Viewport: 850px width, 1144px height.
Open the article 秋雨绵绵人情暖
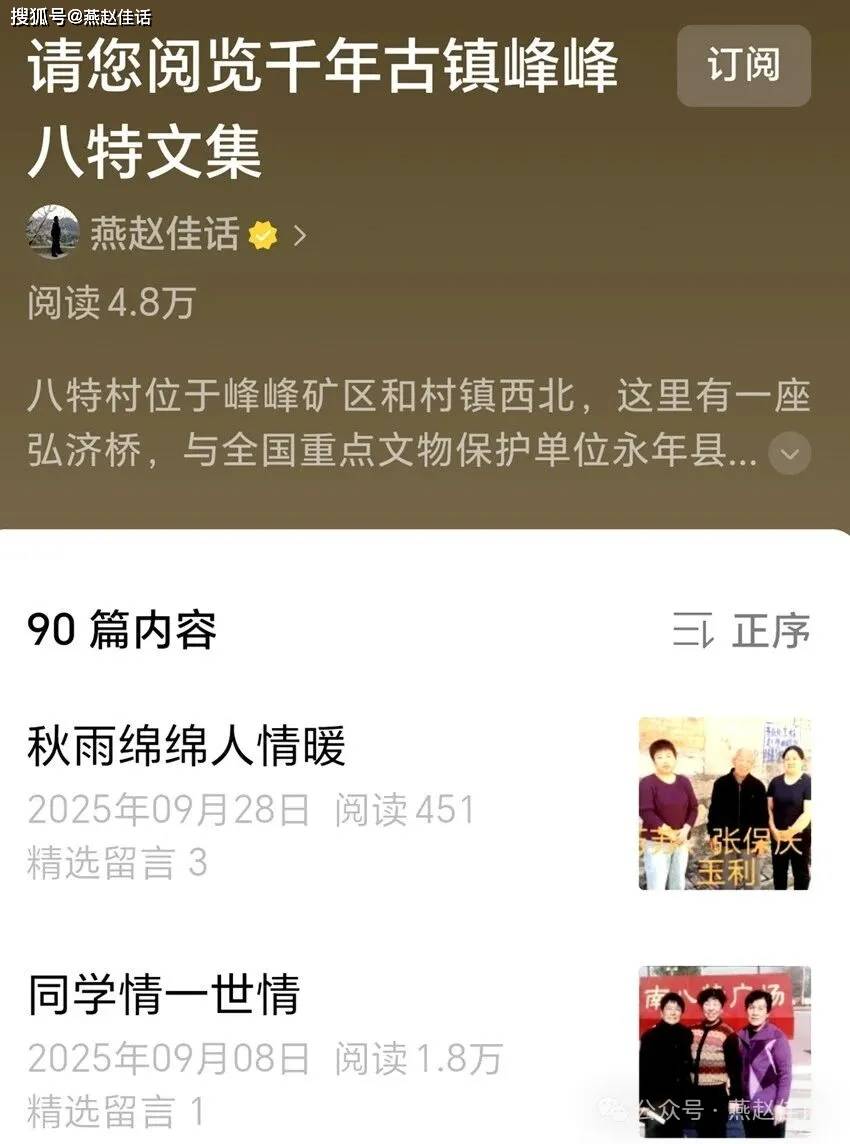click(187, 747)
